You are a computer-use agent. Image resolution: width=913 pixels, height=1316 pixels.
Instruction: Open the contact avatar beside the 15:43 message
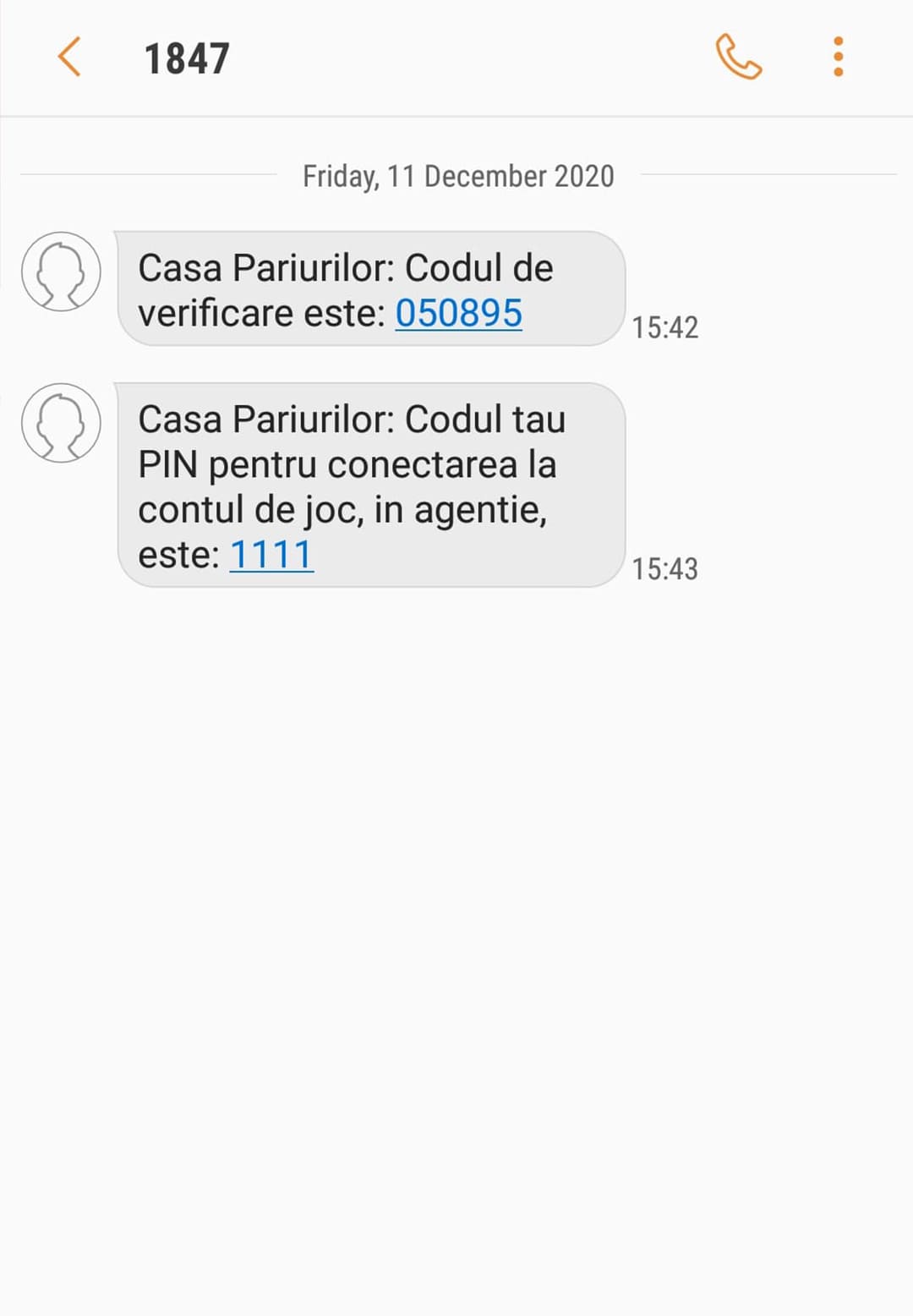click(61, 423)
